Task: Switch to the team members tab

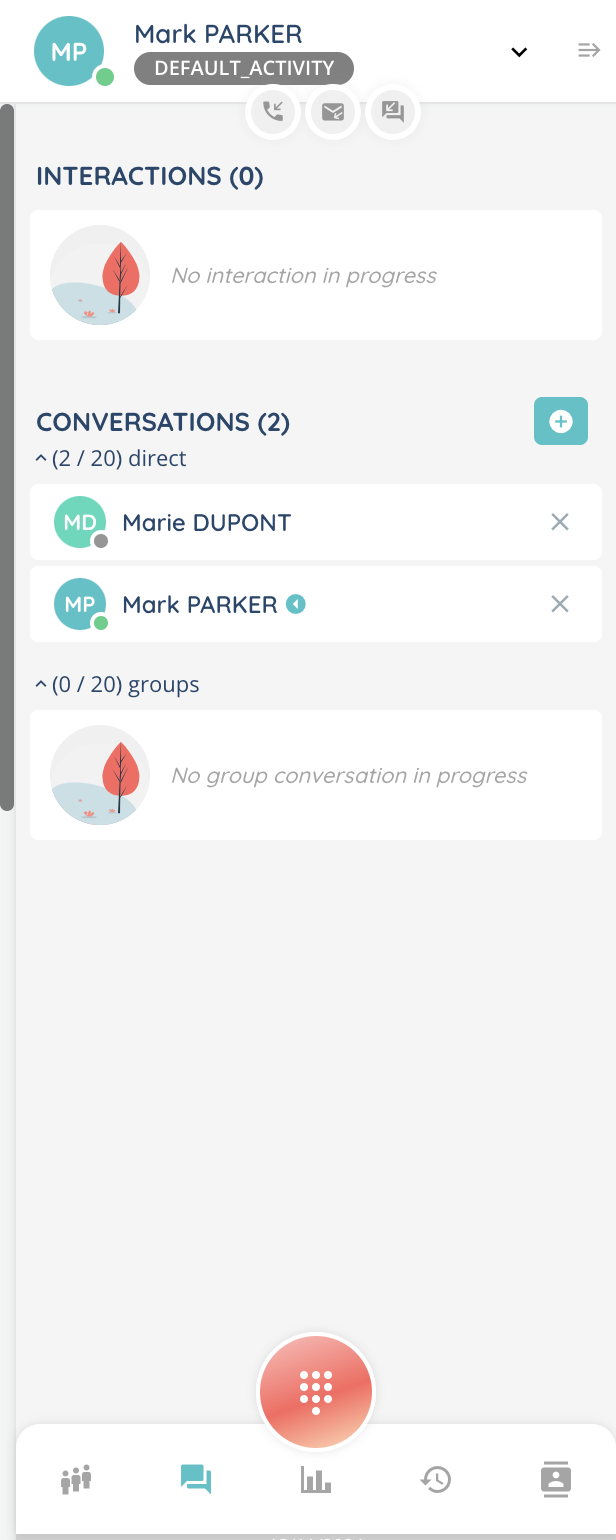Action: click(76, 1479)
